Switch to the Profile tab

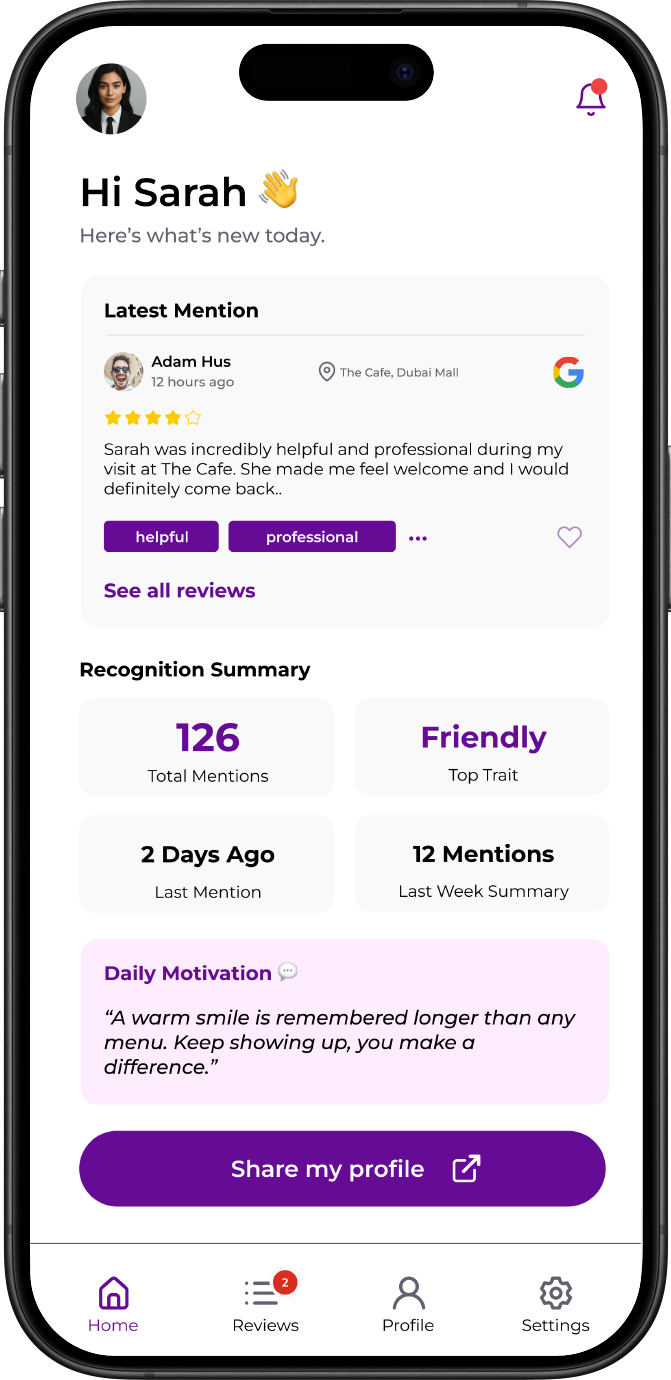[408, 1305]
